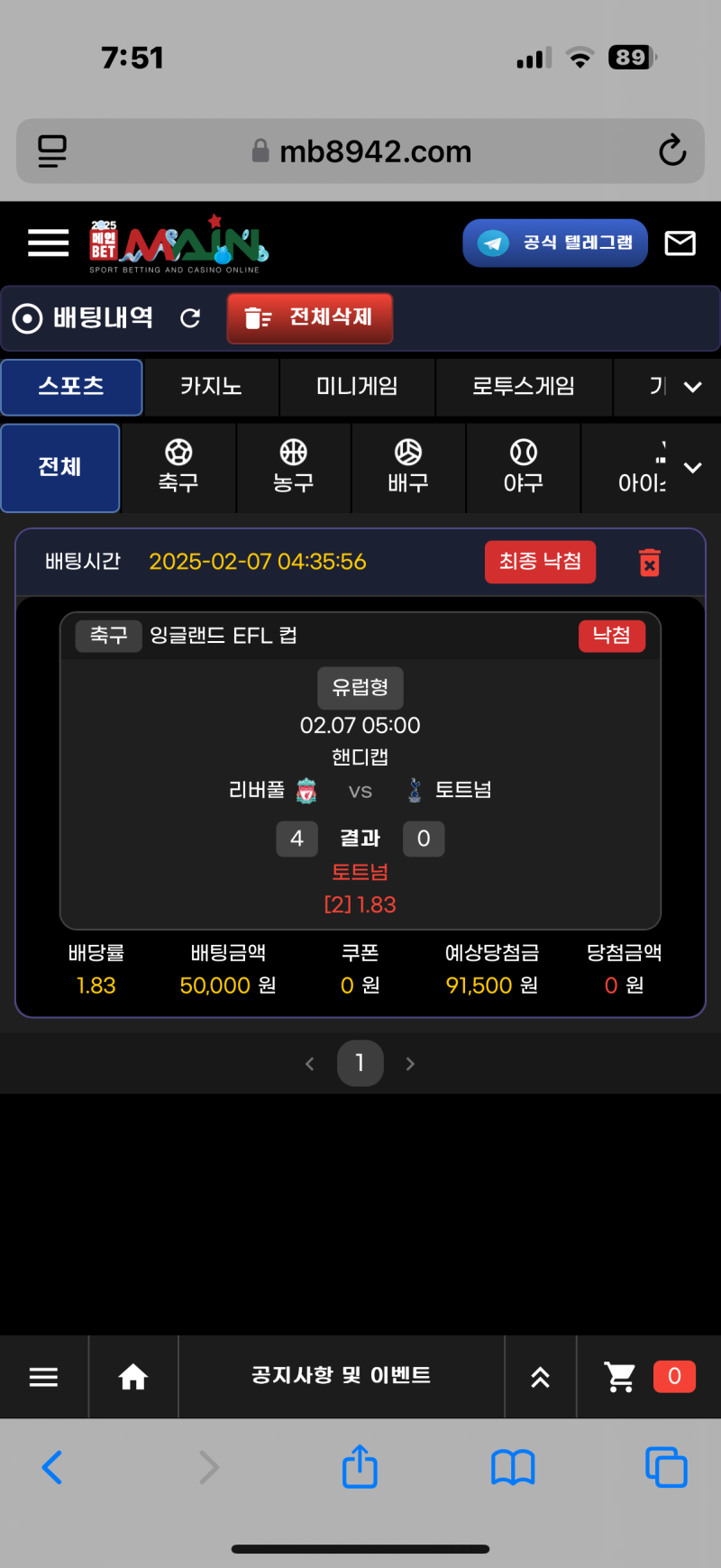Open 공지사항 및 이벤트

pos(341,1376)
